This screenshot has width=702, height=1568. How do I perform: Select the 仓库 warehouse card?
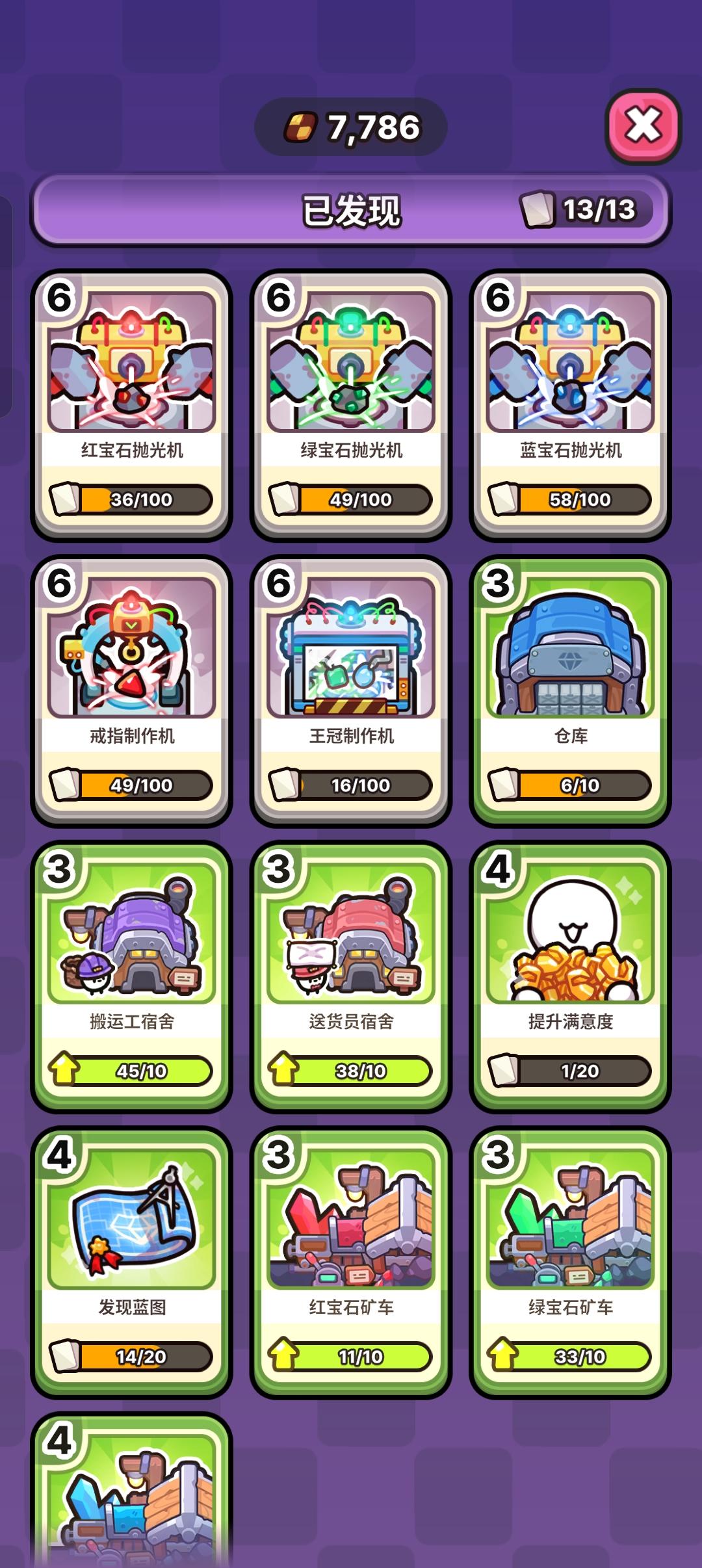pos(570,689)
